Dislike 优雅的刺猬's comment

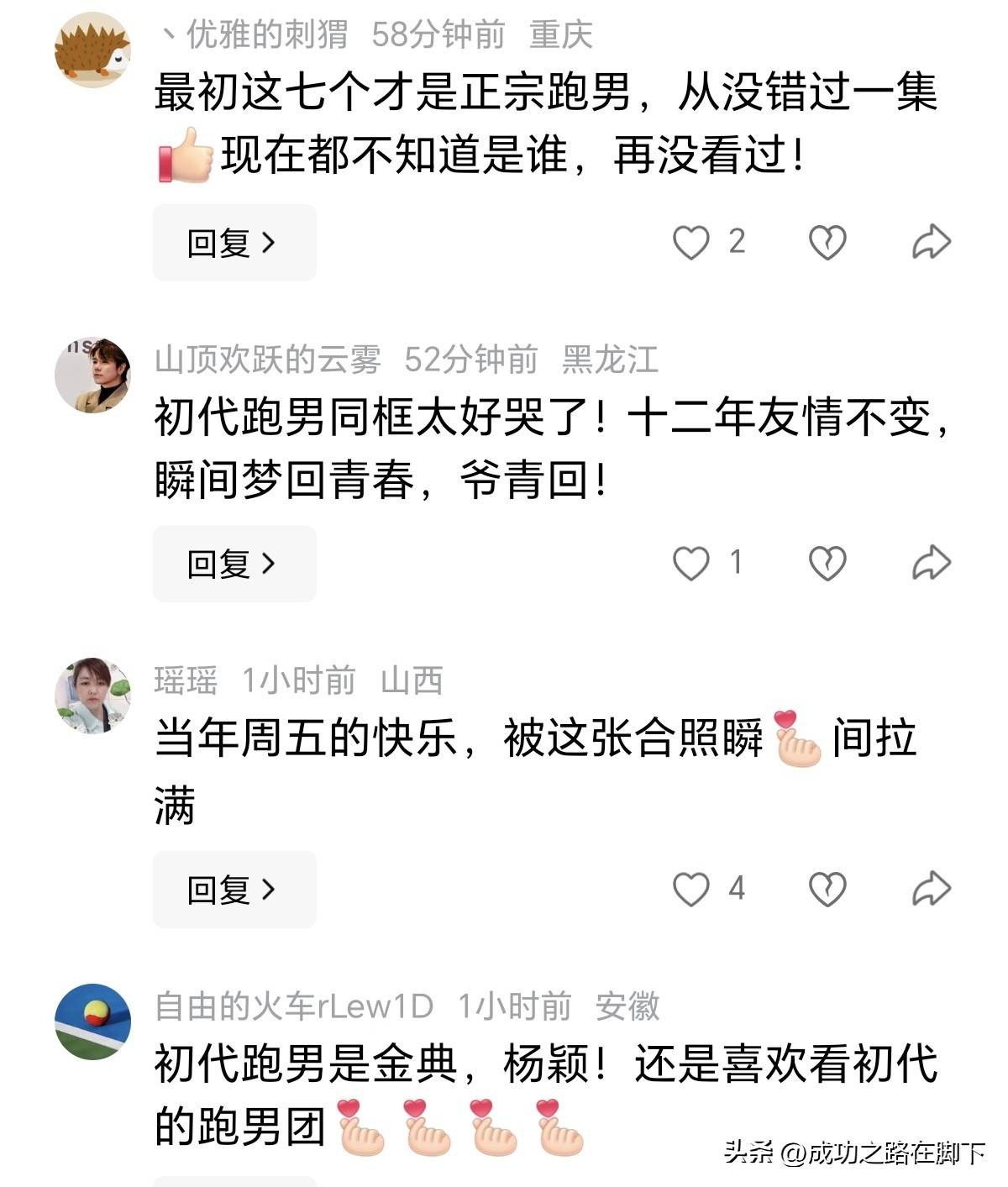[x=827, y=243]
